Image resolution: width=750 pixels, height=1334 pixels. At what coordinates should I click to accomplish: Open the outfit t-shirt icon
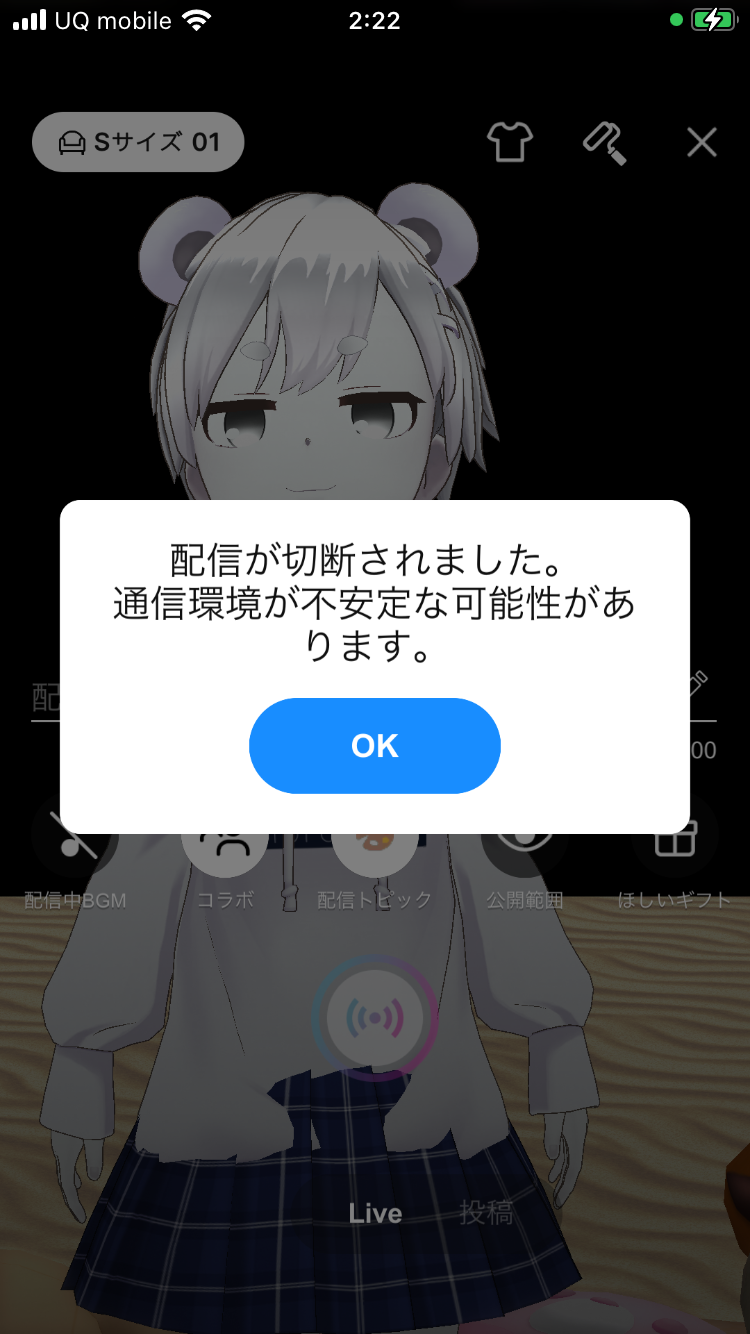click(509, 143)
